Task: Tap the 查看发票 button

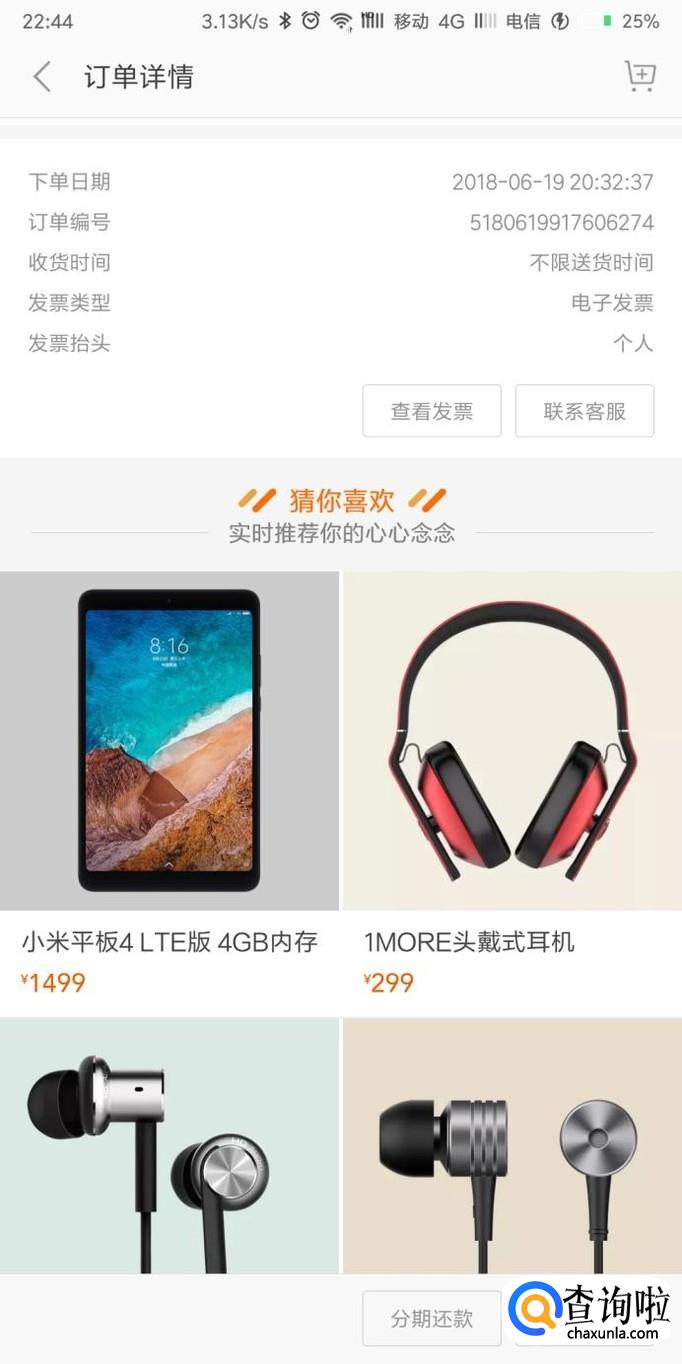Action: coord(431,411)
